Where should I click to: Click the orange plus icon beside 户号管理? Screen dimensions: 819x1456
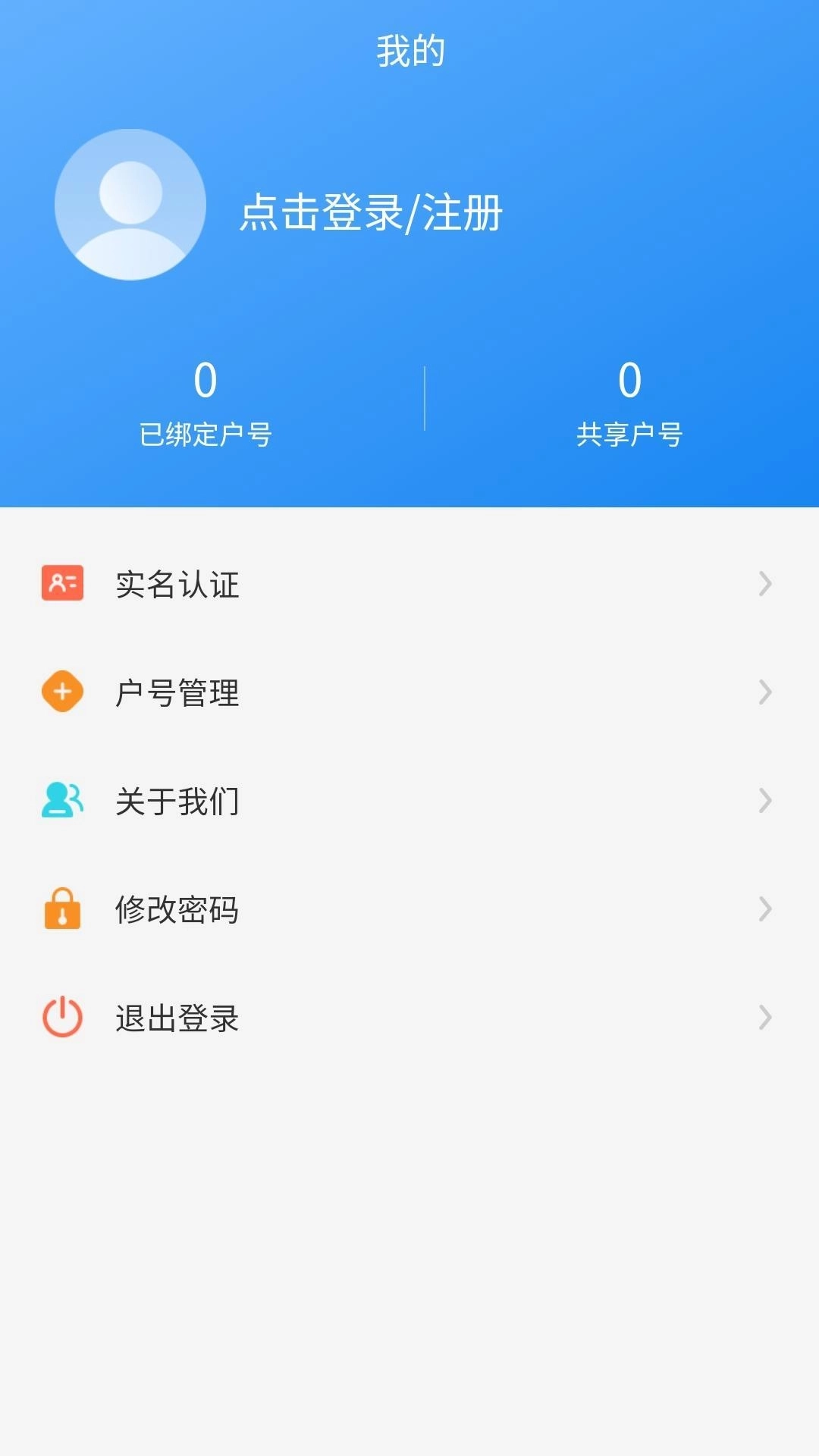[x=61, y=692]
